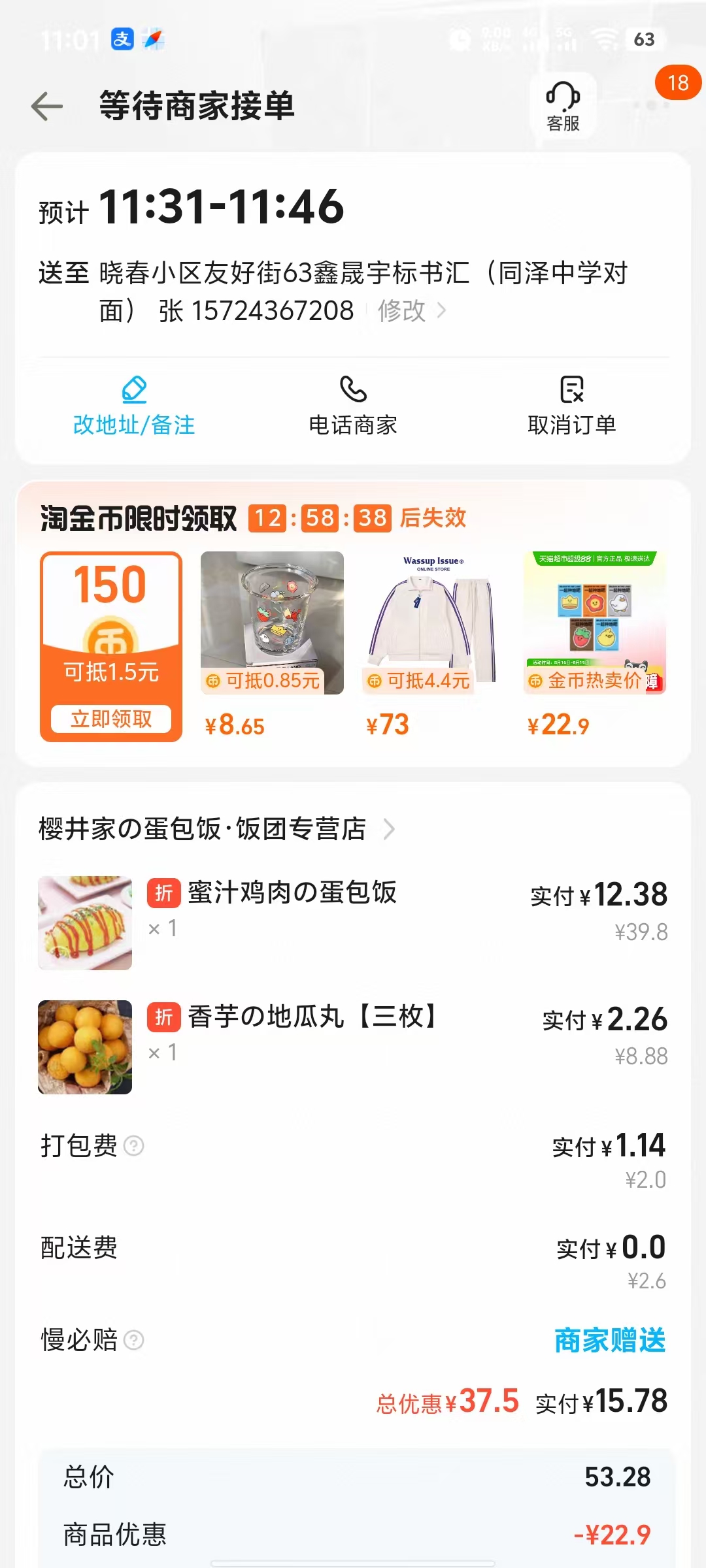Open the orange 18 notification badge

(x=678, y=83)
